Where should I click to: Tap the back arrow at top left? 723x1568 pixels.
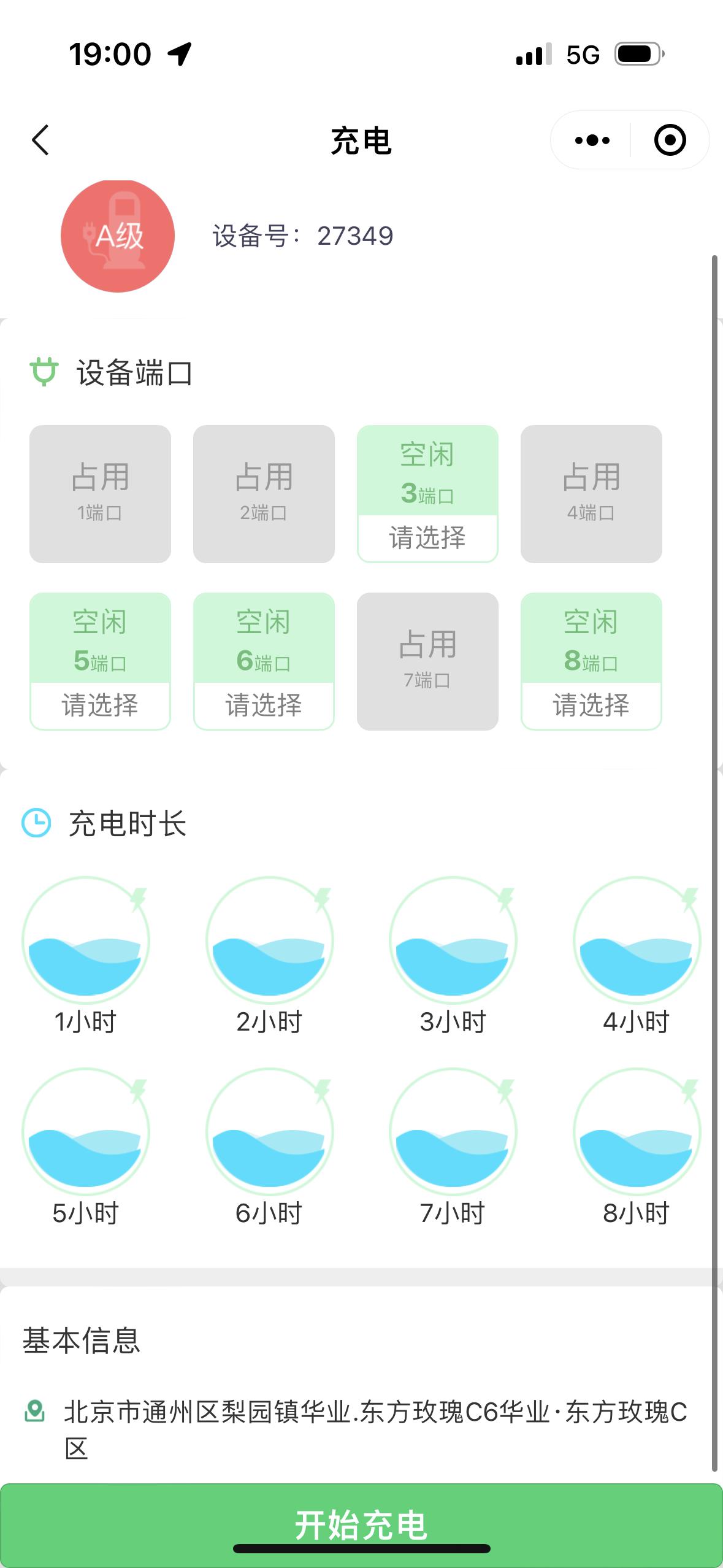(39, 140)
